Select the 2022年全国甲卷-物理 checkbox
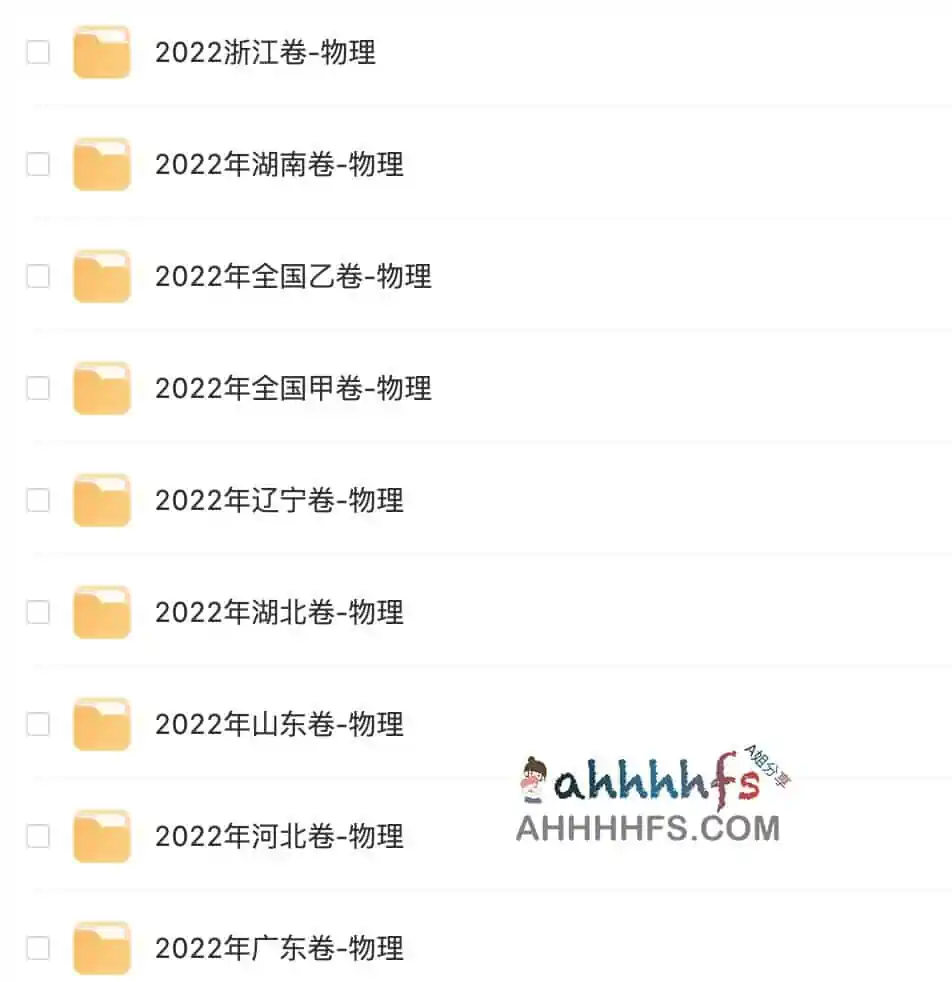Screen dimensions: 952x982 point(38,388)
